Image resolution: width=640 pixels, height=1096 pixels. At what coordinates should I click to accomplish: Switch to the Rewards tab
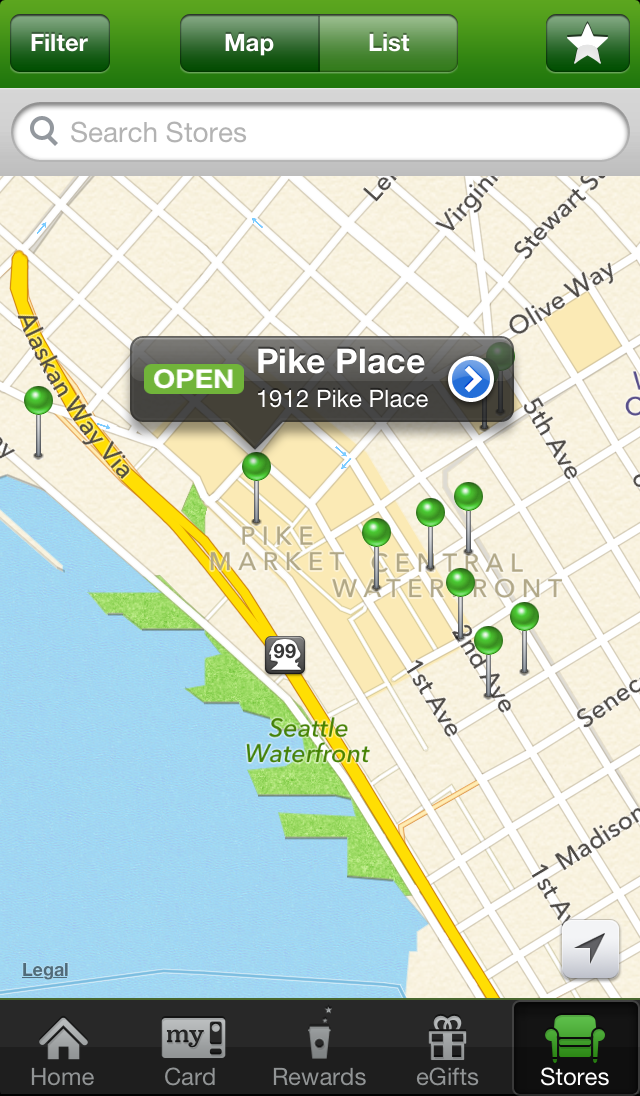click(319, 1048)
